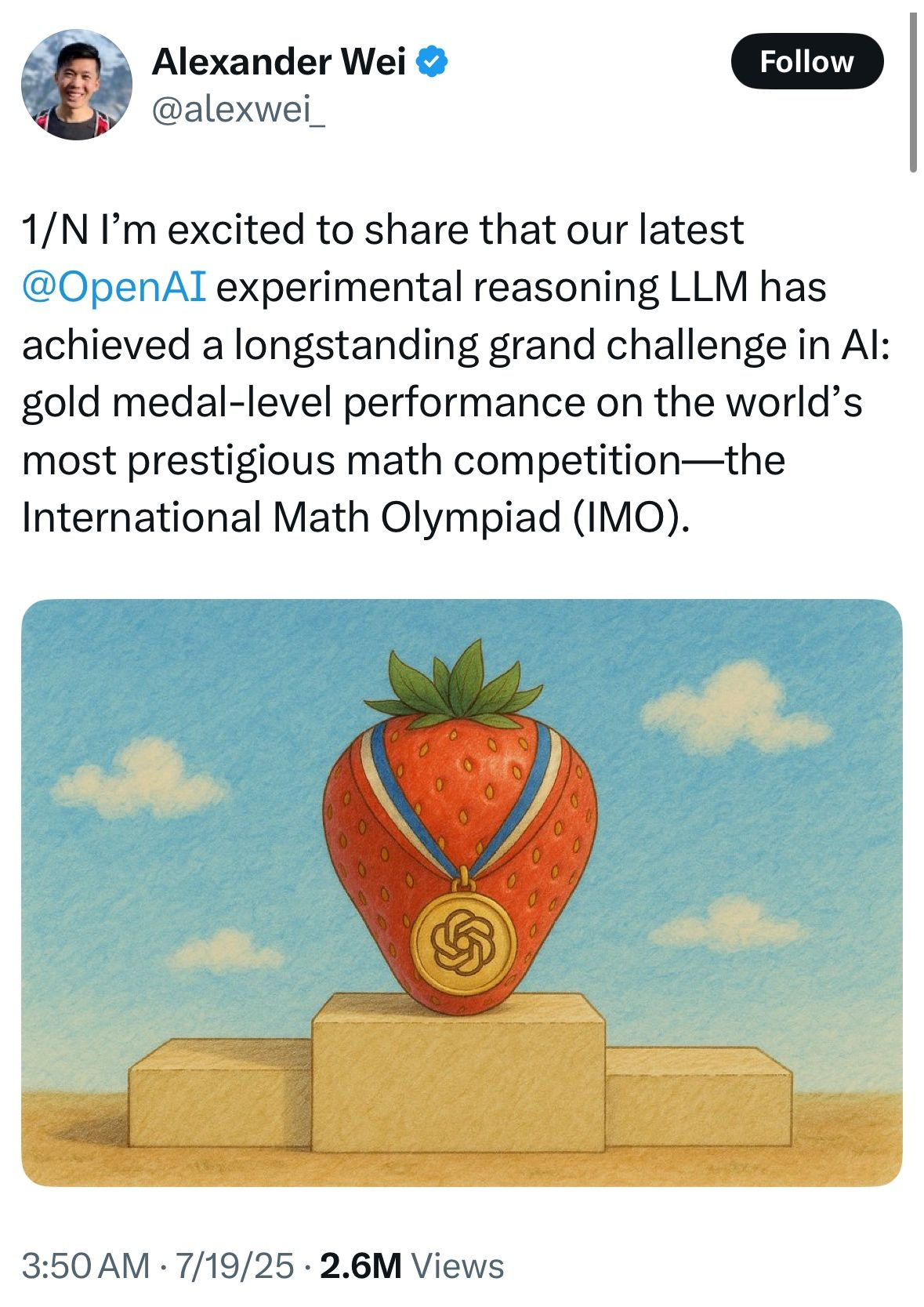Image resolution: width=924 pixels, height=1307 pixels.
Task: Open the @OpenAI mention link
Action: (x=114, y=286)
